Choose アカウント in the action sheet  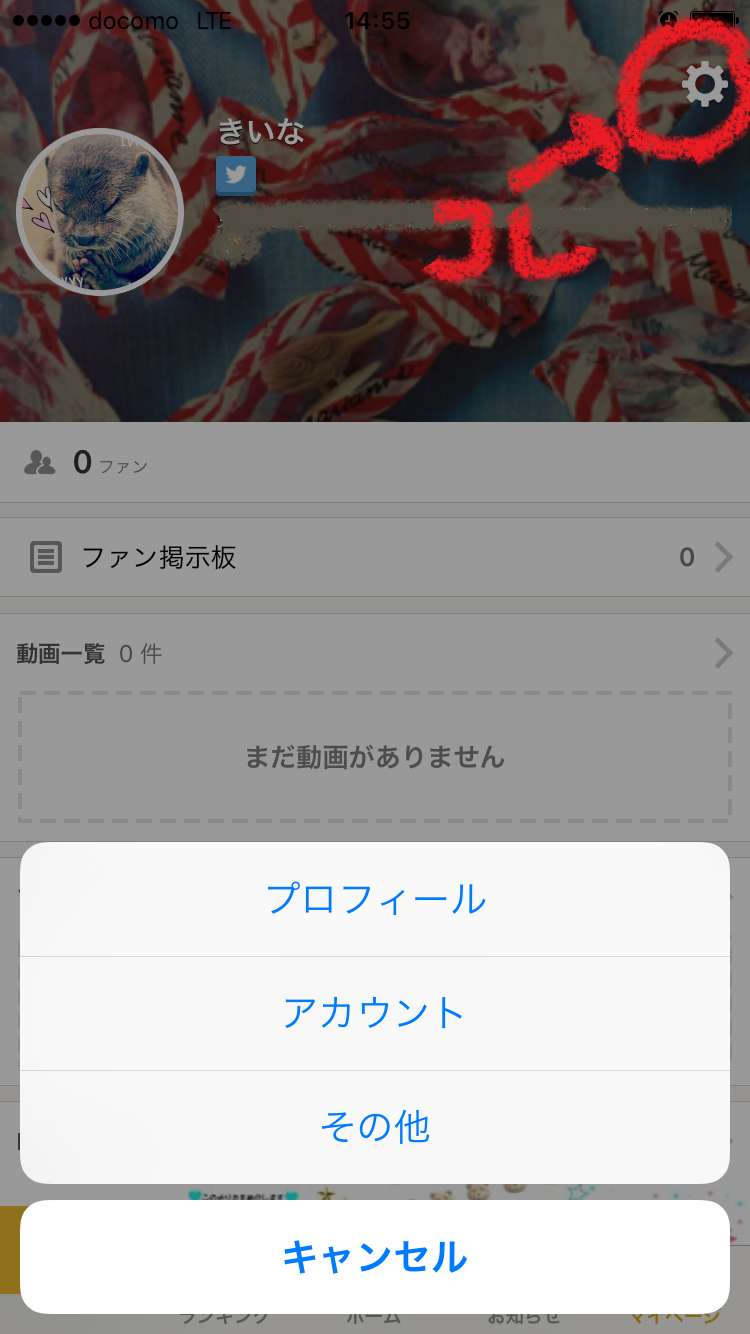[375, 1013]
